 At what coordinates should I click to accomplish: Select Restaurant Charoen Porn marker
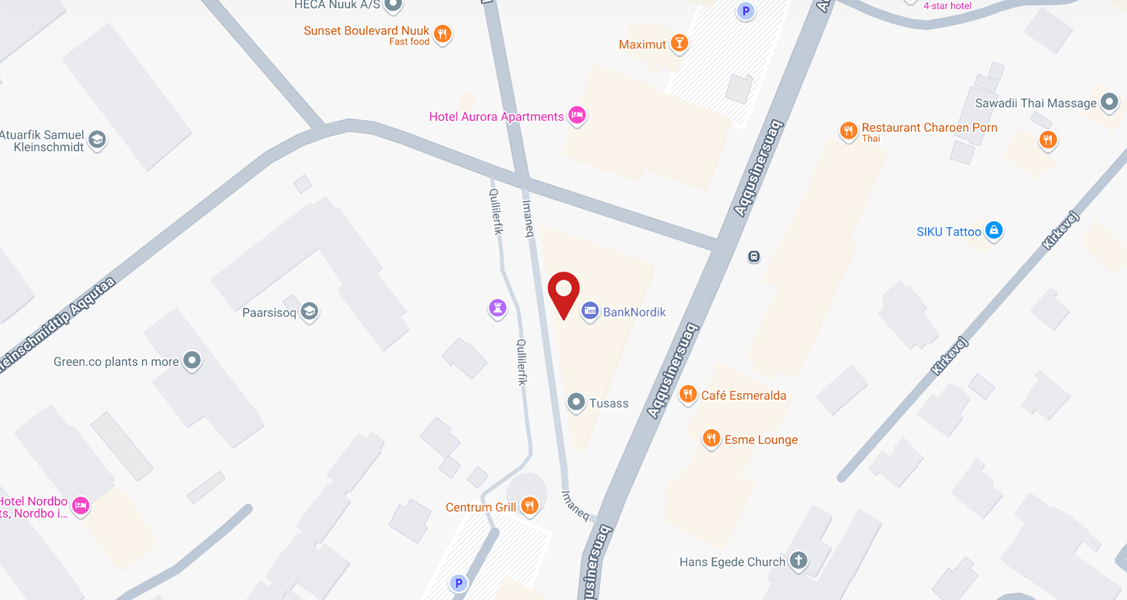pos(848,131)
